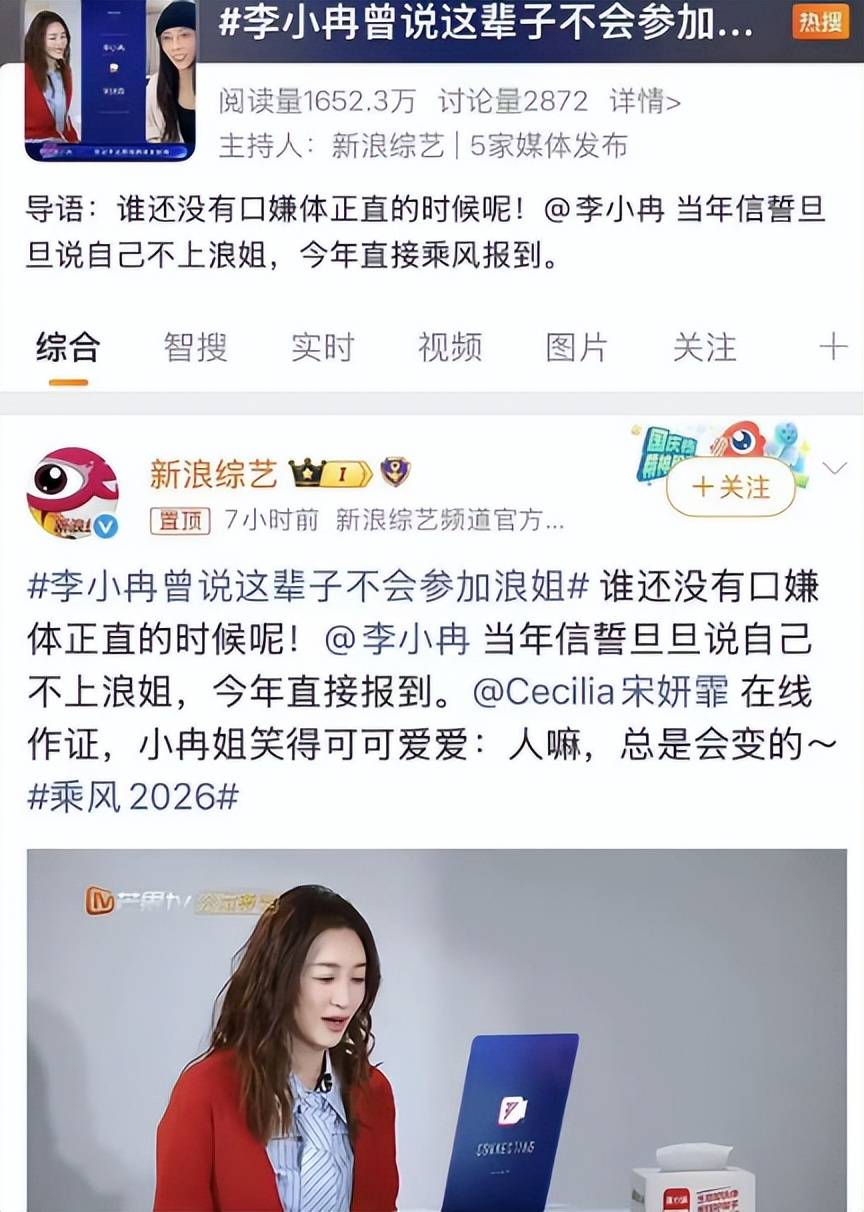The width and height of the screenshot is (864, 1212).
Task: Open the @李小冉 mention in the post
Action: pos(397,640)
